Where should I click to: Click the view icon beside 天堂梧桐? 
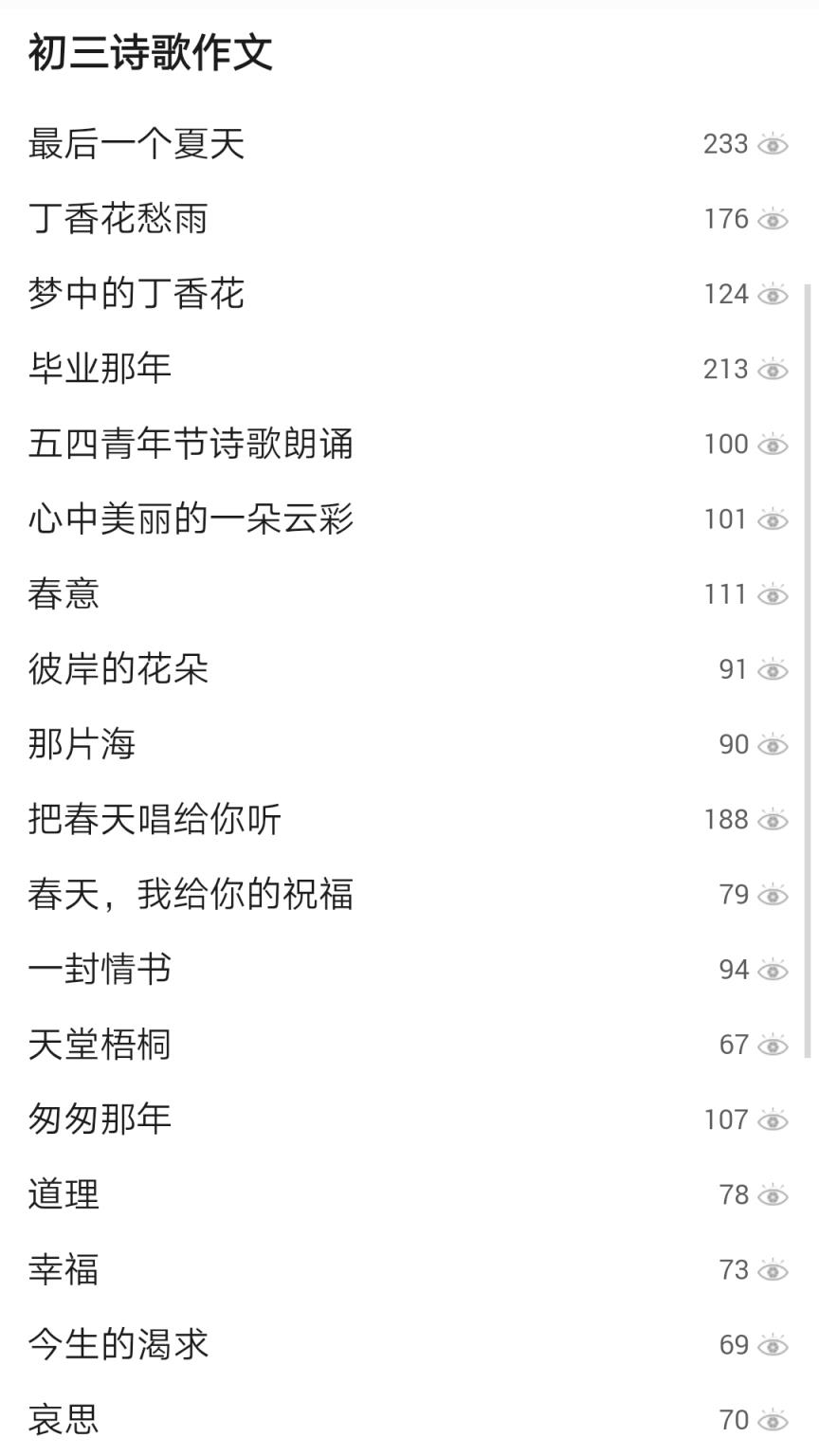(775, 1045)
